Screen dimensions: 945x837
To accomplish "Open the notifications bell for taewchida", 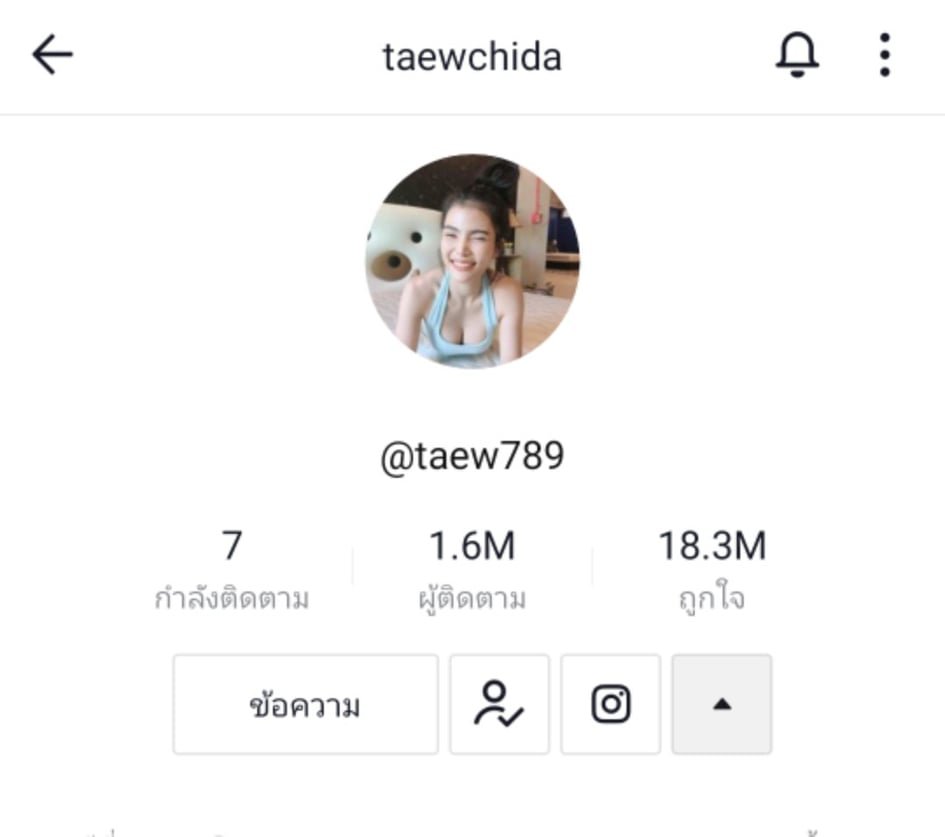I will (x=797, y=55).
